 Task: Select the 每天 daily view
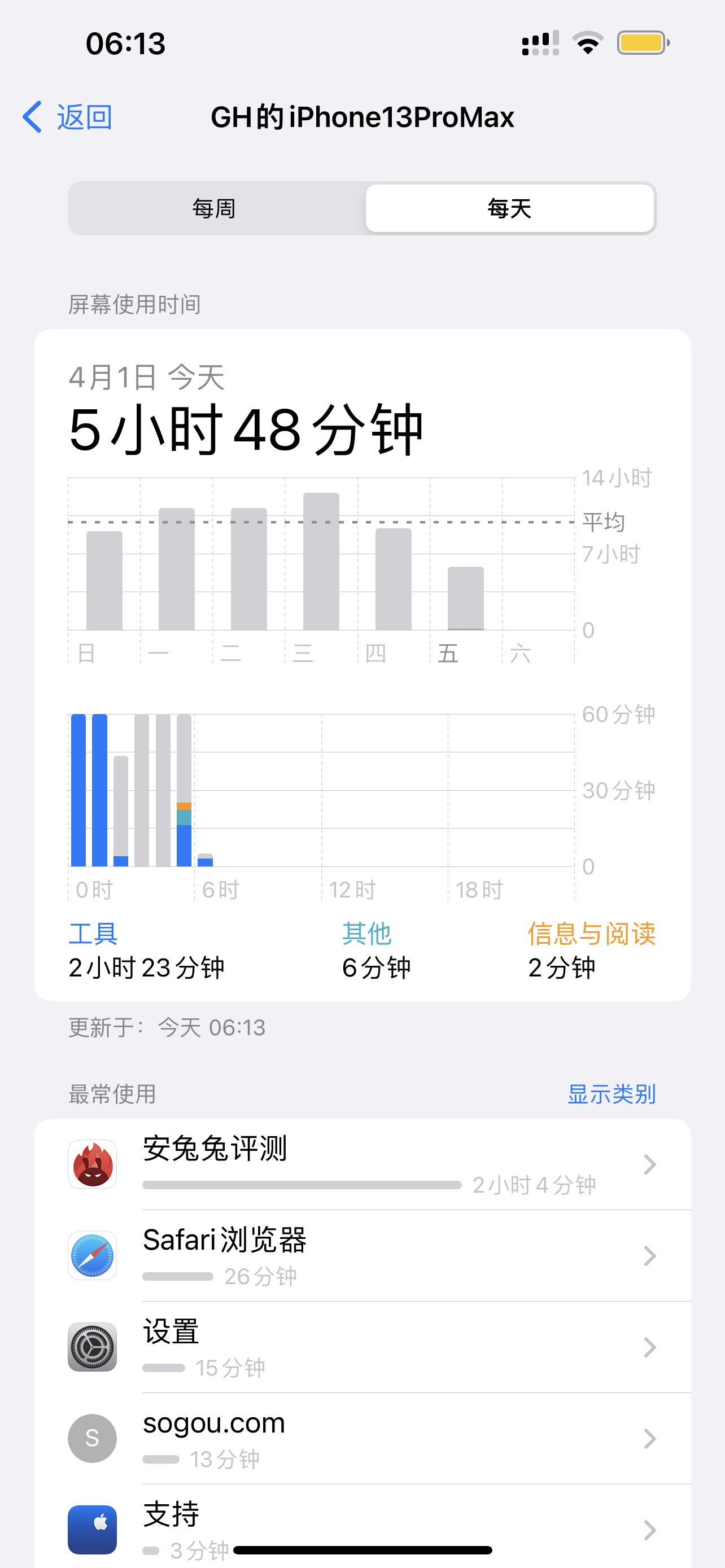point(509,208)
